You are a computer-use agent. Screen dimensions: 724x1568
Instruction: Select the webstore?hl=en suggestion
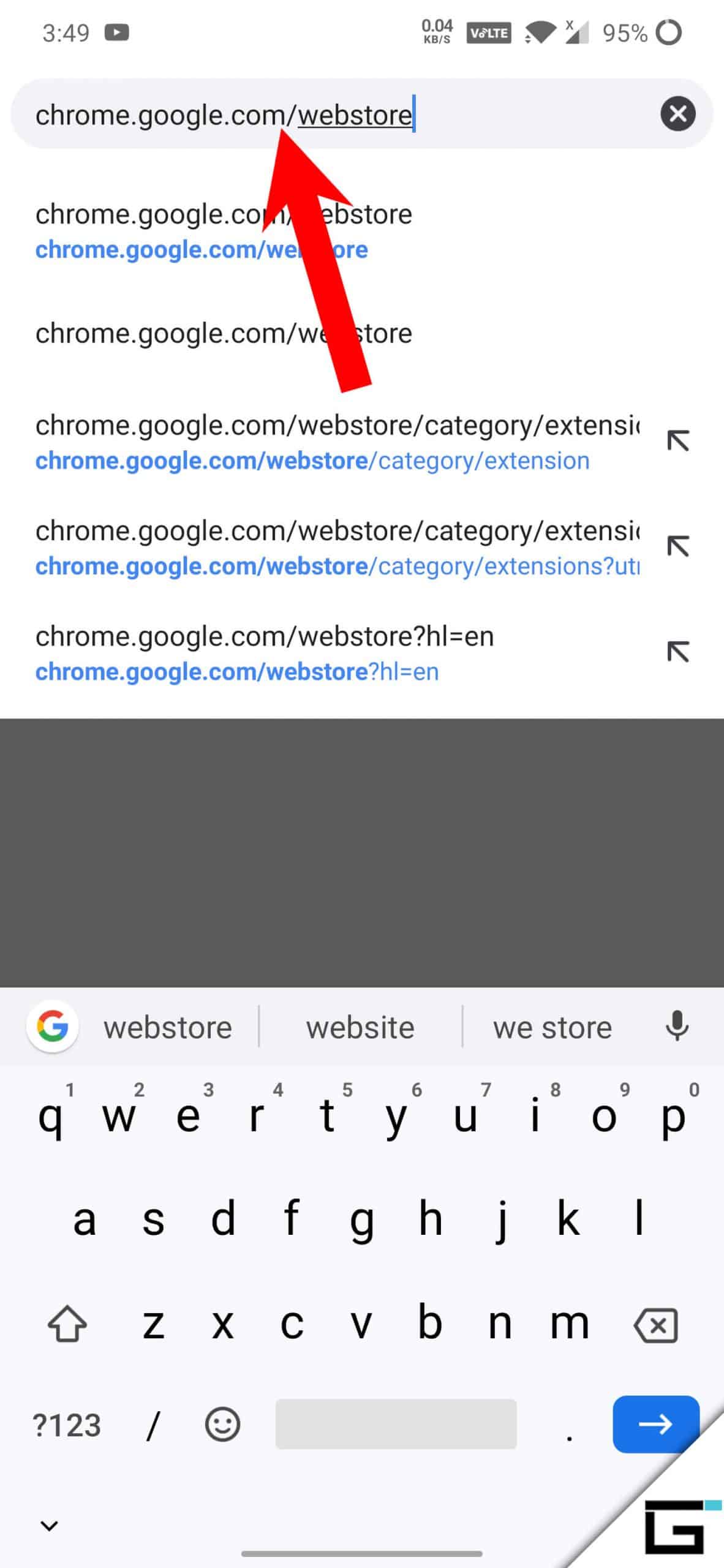point(331,654)
